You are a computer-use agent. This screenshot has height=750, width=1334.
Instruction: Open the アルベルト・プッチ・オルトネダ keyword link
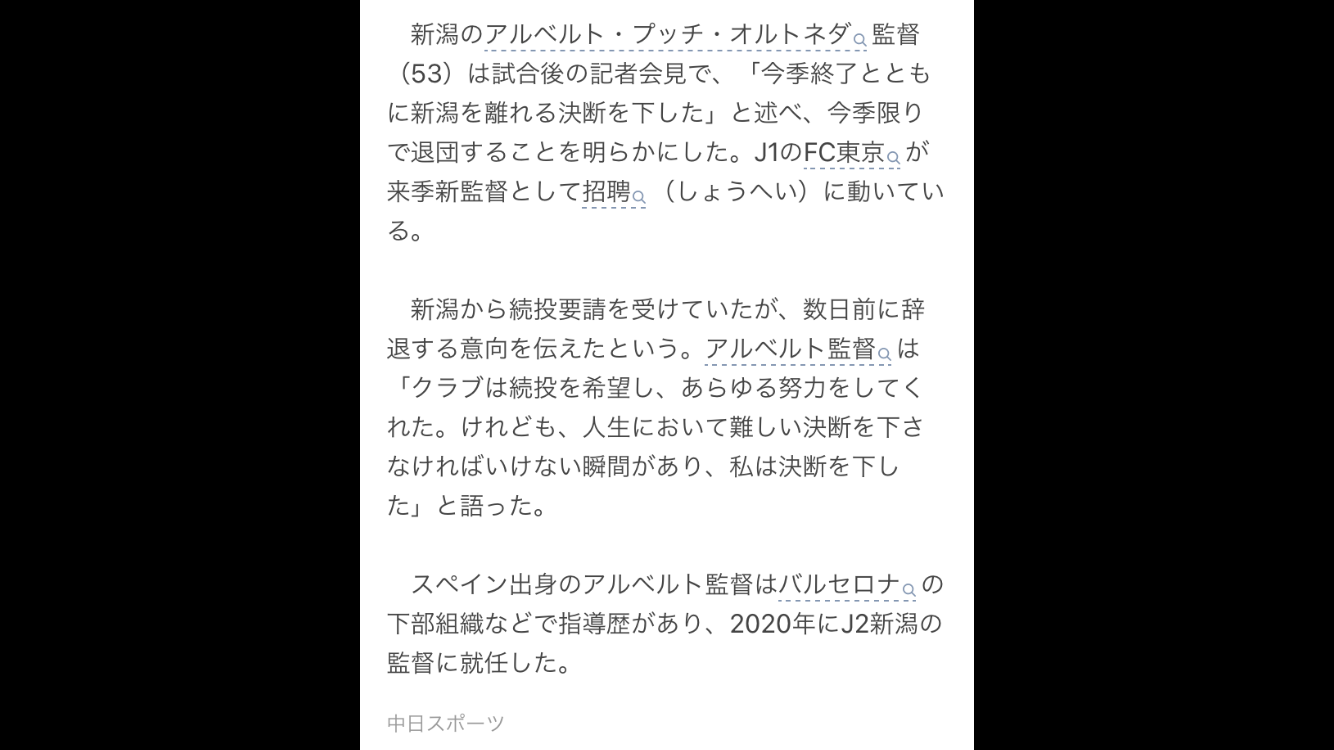coord(675,35)
